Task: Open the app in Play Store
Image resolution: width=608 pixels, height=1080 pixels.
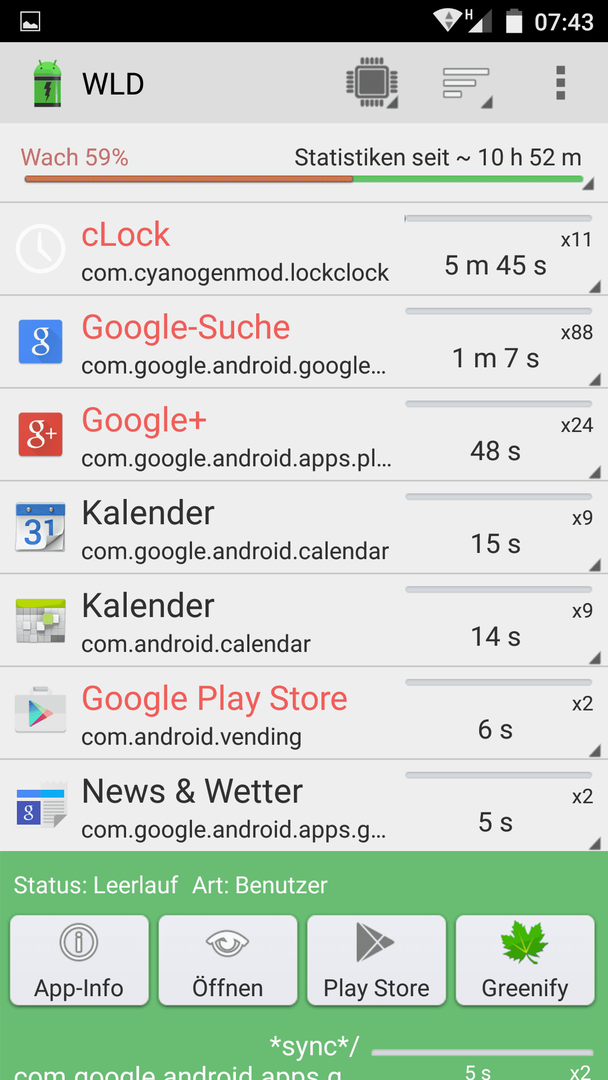Action: pyautogui.click(x=377, y=960)
